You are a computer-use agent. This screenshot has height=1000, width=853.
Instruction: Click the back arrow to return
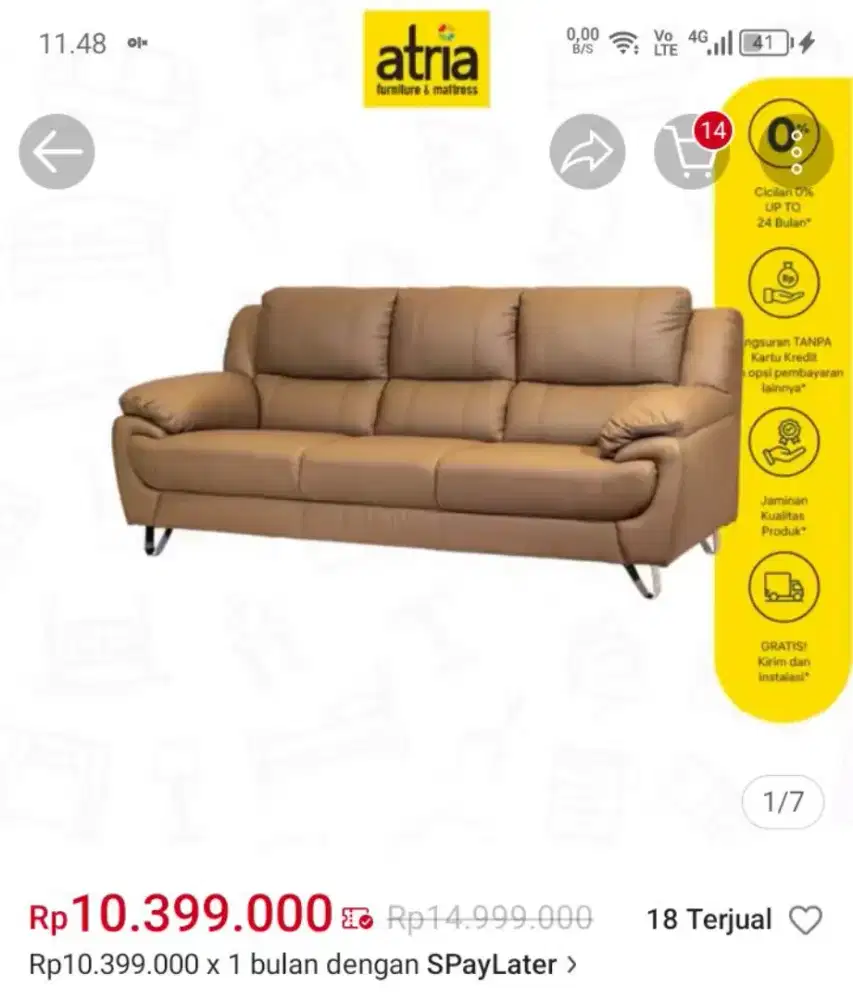(57, 151)
